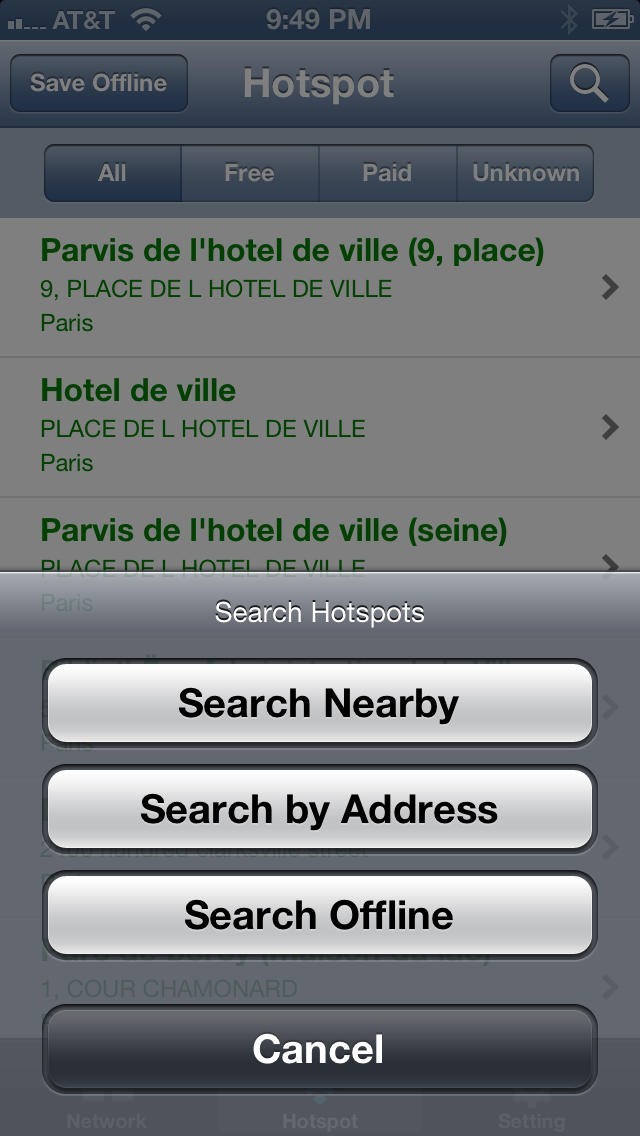Choose Search Nearby for hotspots

coord(319,703)
